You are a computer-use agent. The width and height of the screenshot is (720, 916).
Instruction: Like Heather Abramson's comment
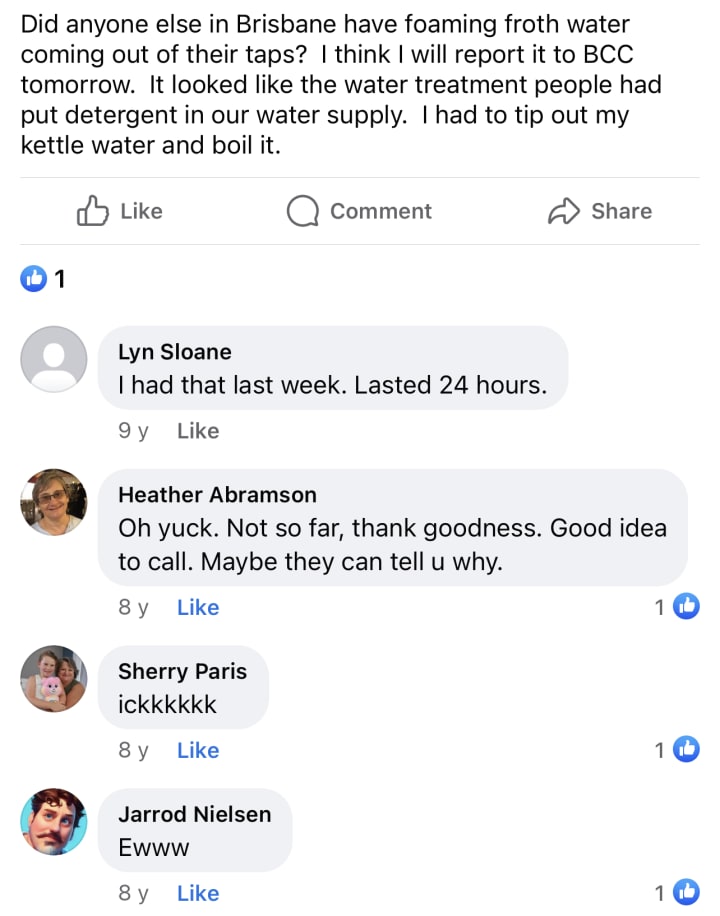(x=197, y=607)
